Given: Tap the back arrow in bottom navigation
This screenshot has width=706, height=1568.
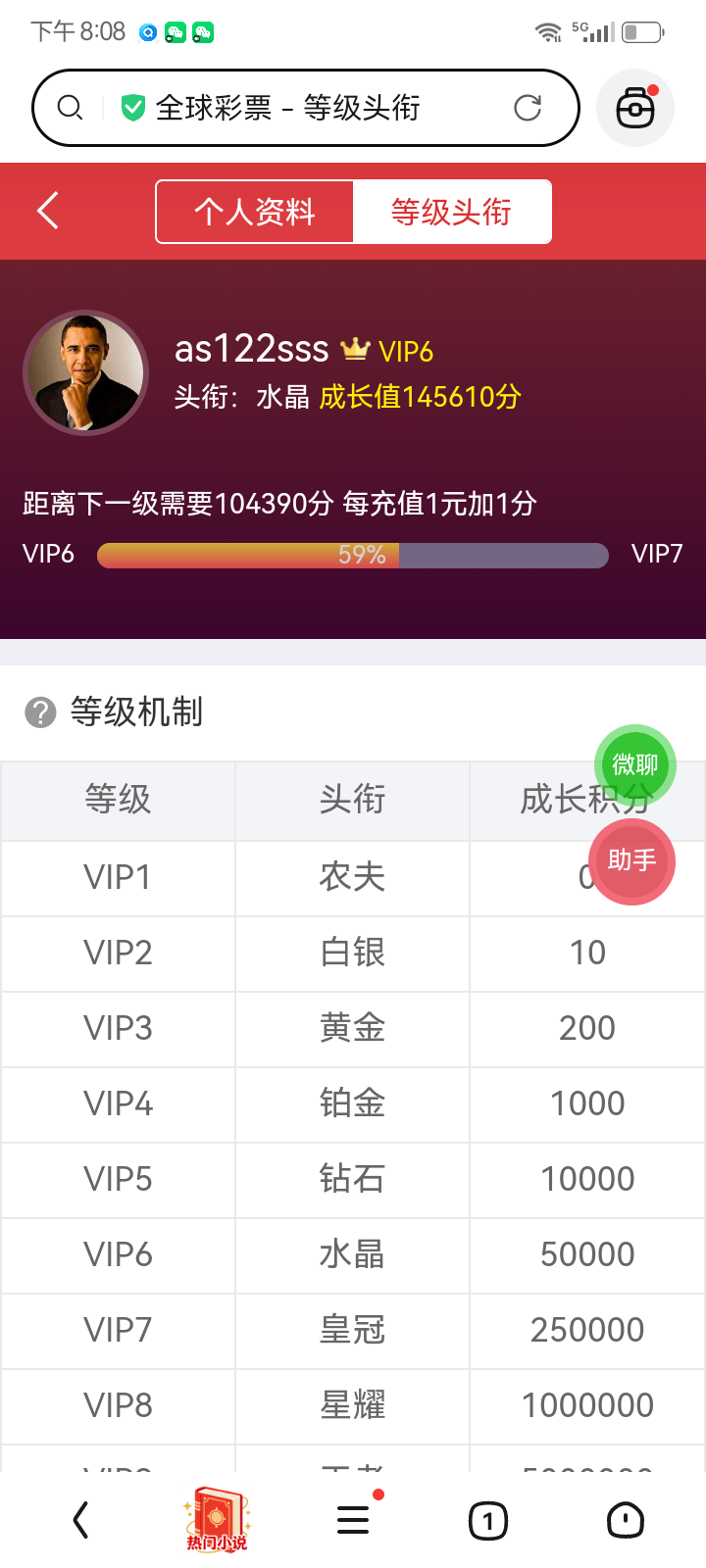Looking at the screenshot, I should pos(80,1520).
